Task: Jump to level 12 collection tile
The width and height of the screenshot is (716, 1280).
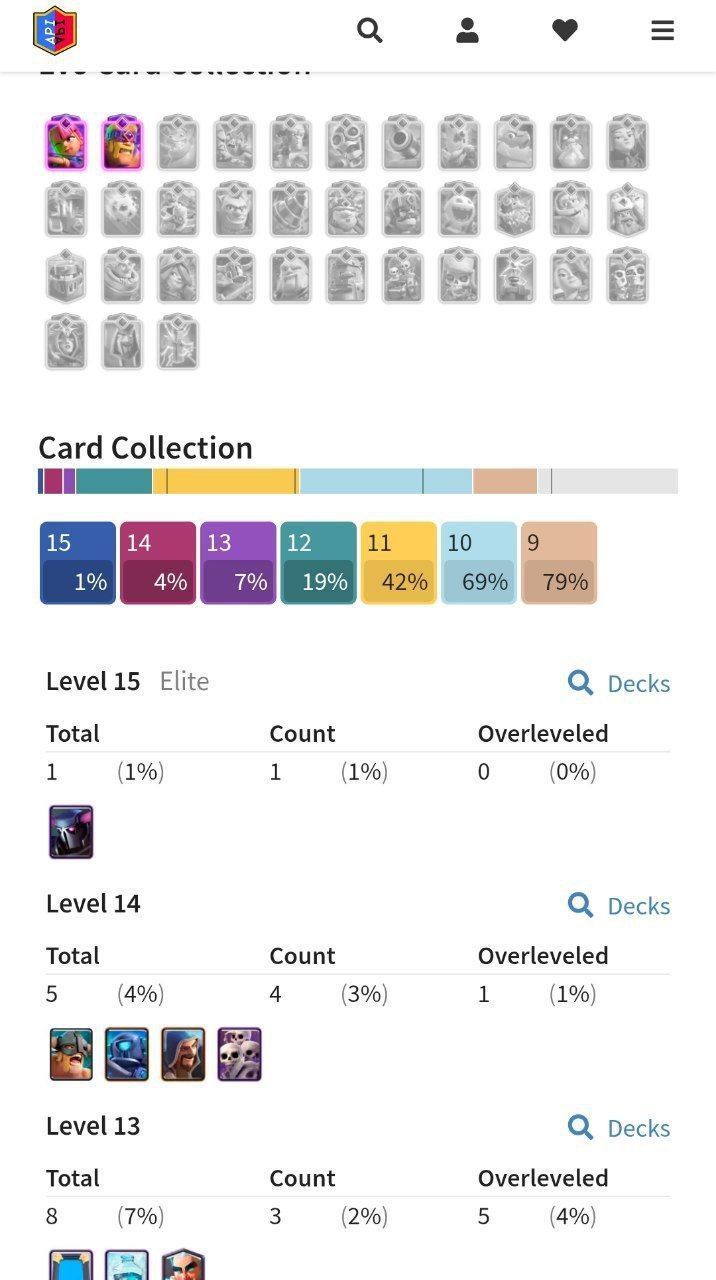Action: pyautogui.click(x=318, y=563)
